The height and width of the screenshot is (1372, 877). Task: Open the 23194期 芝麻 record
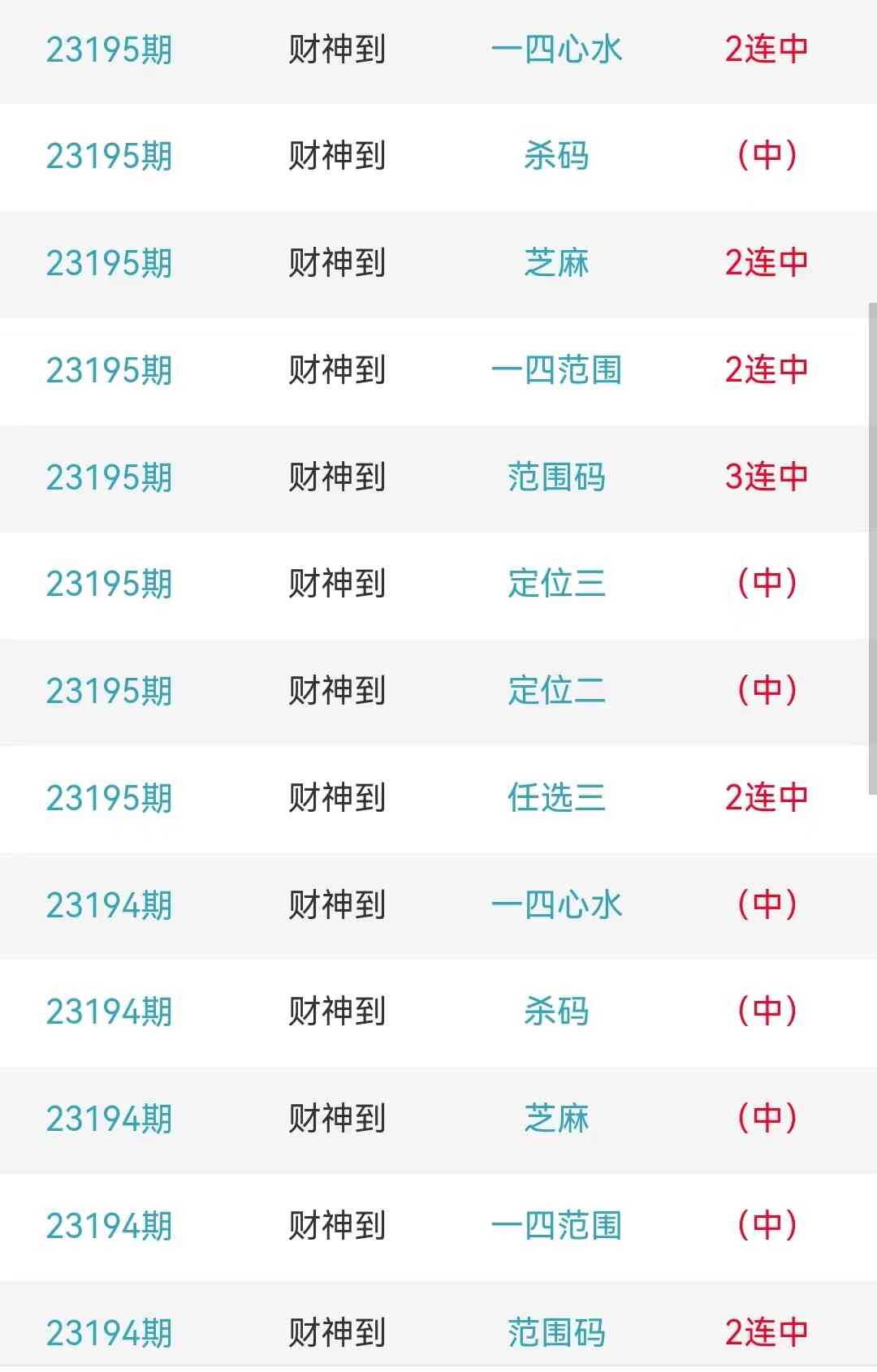(x=556, y=1119)
